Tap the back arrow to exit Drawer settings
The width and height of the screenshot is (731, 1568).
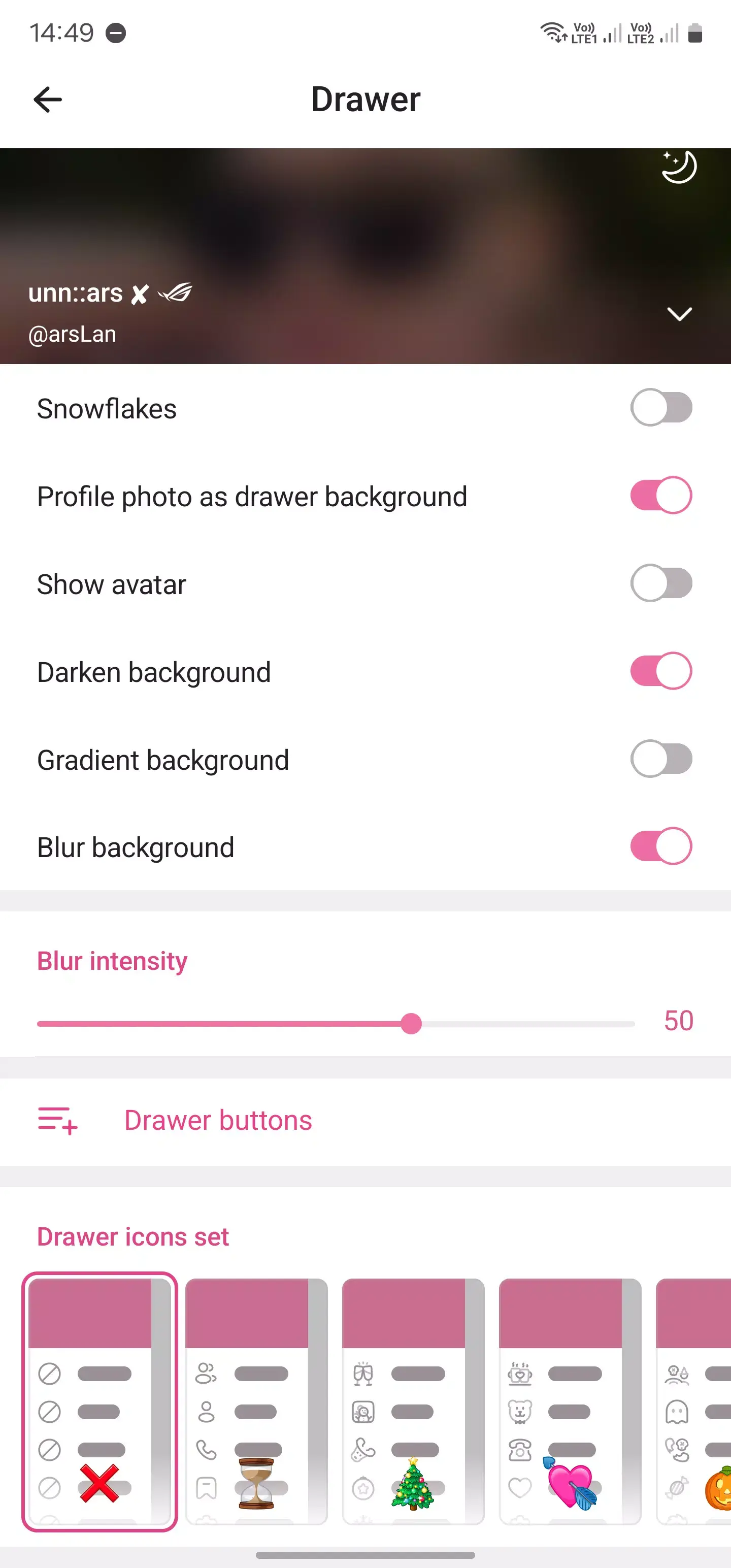[x=48, y=99]
